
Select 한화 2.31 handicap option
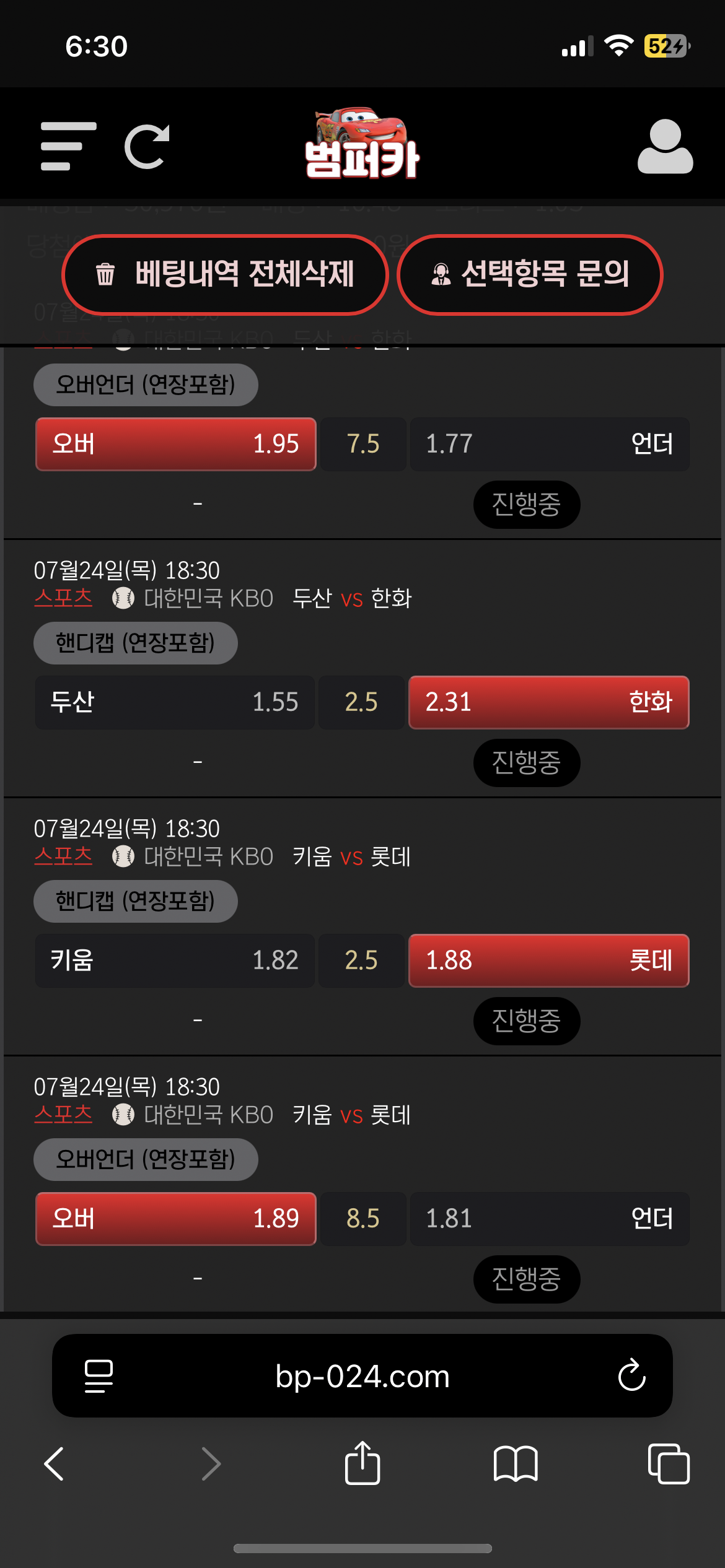(x=548, y=702)
